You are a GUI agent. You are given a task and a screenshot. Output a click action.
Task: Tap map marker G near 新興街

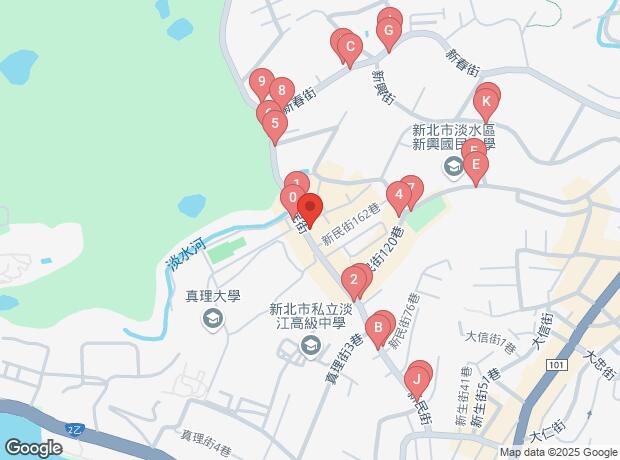pos(388,31)
